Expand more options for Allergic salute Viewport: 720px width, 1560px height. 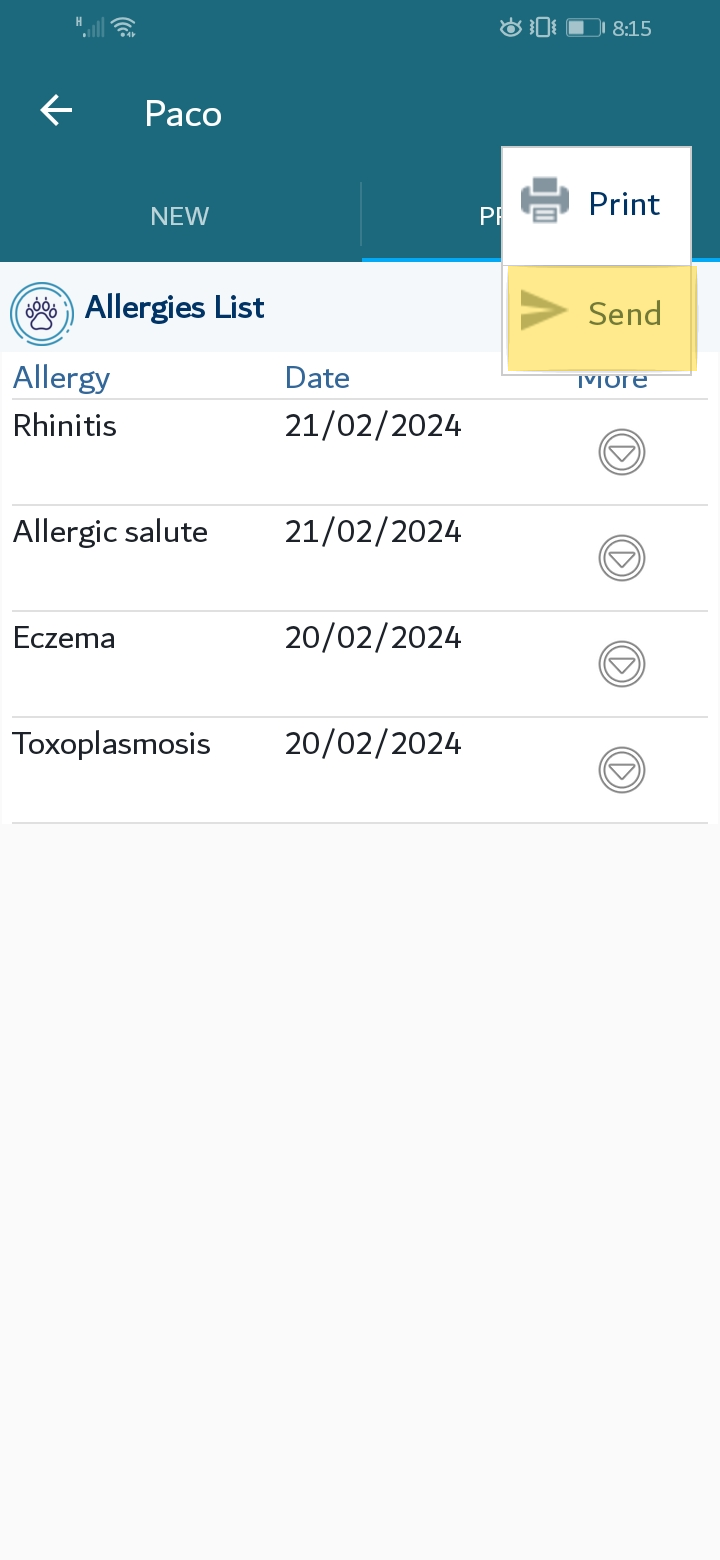click(622, 559)
